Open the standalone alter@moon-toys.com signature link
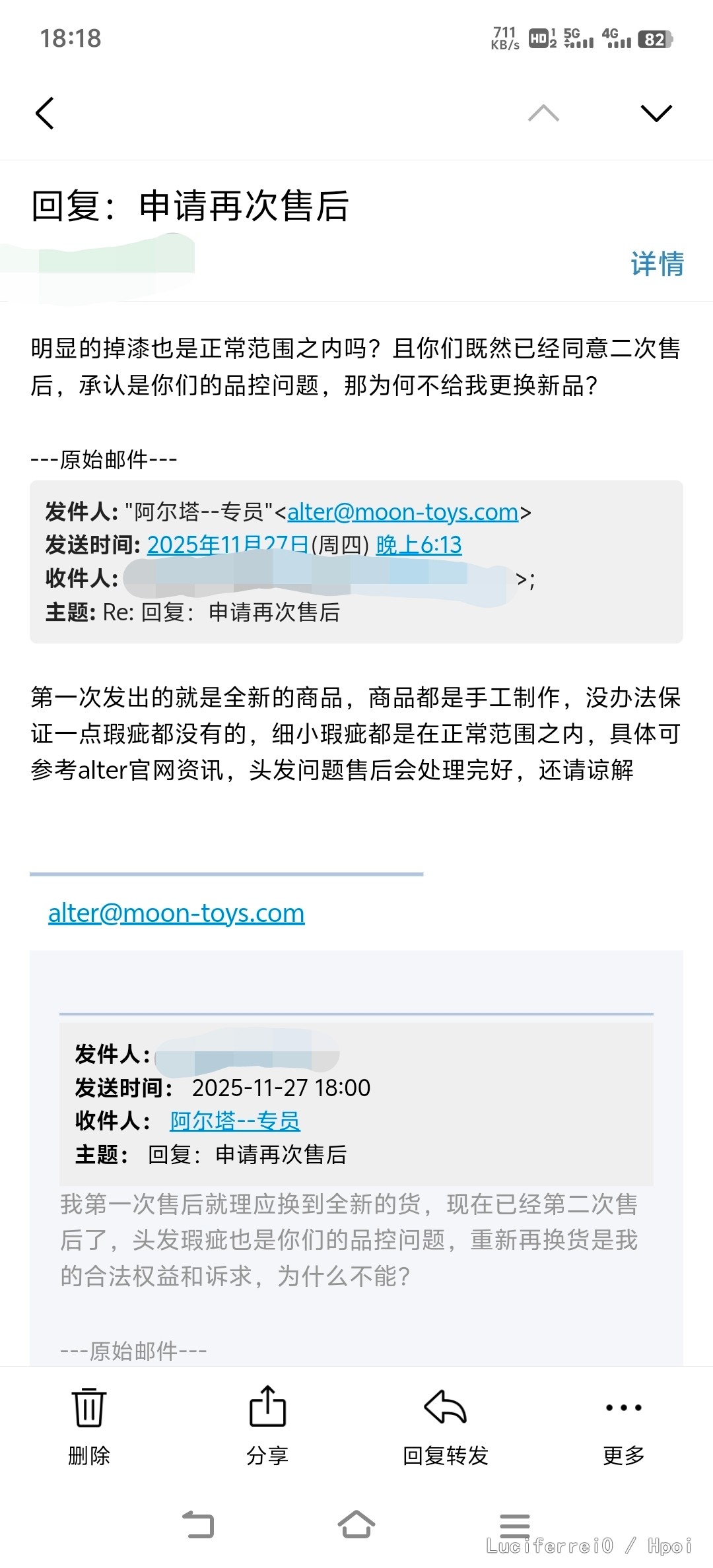The image size is (713, 1568). [176, 913]
